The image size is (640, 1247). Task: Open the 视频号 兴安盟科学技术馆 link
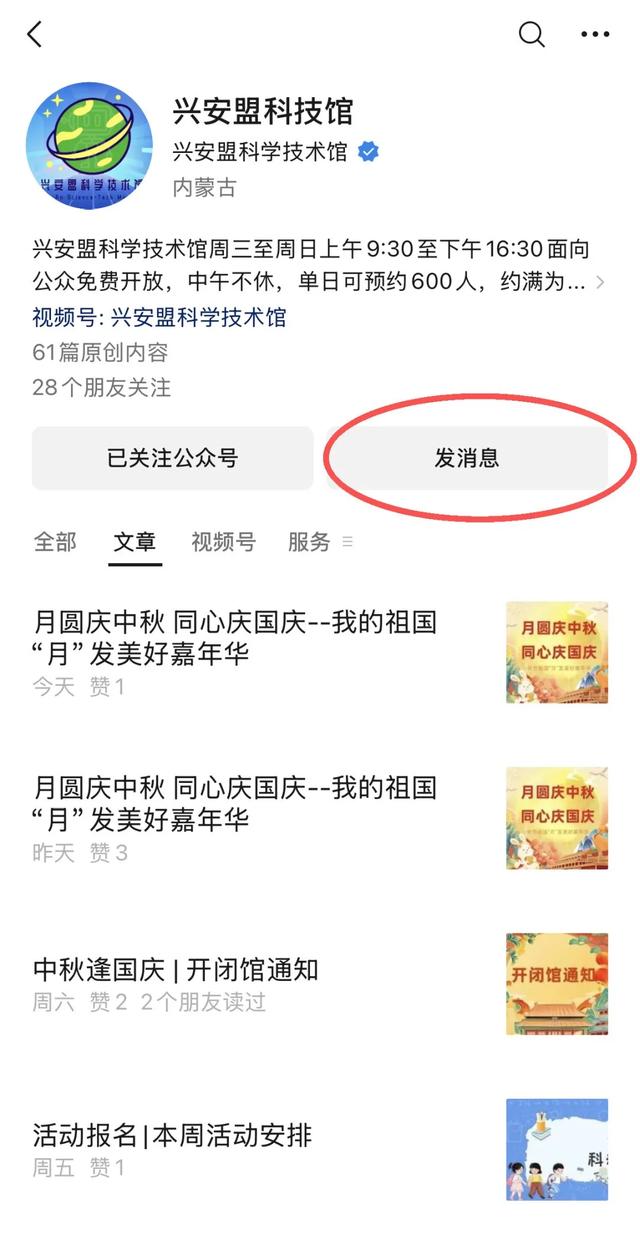coord(159,318)
